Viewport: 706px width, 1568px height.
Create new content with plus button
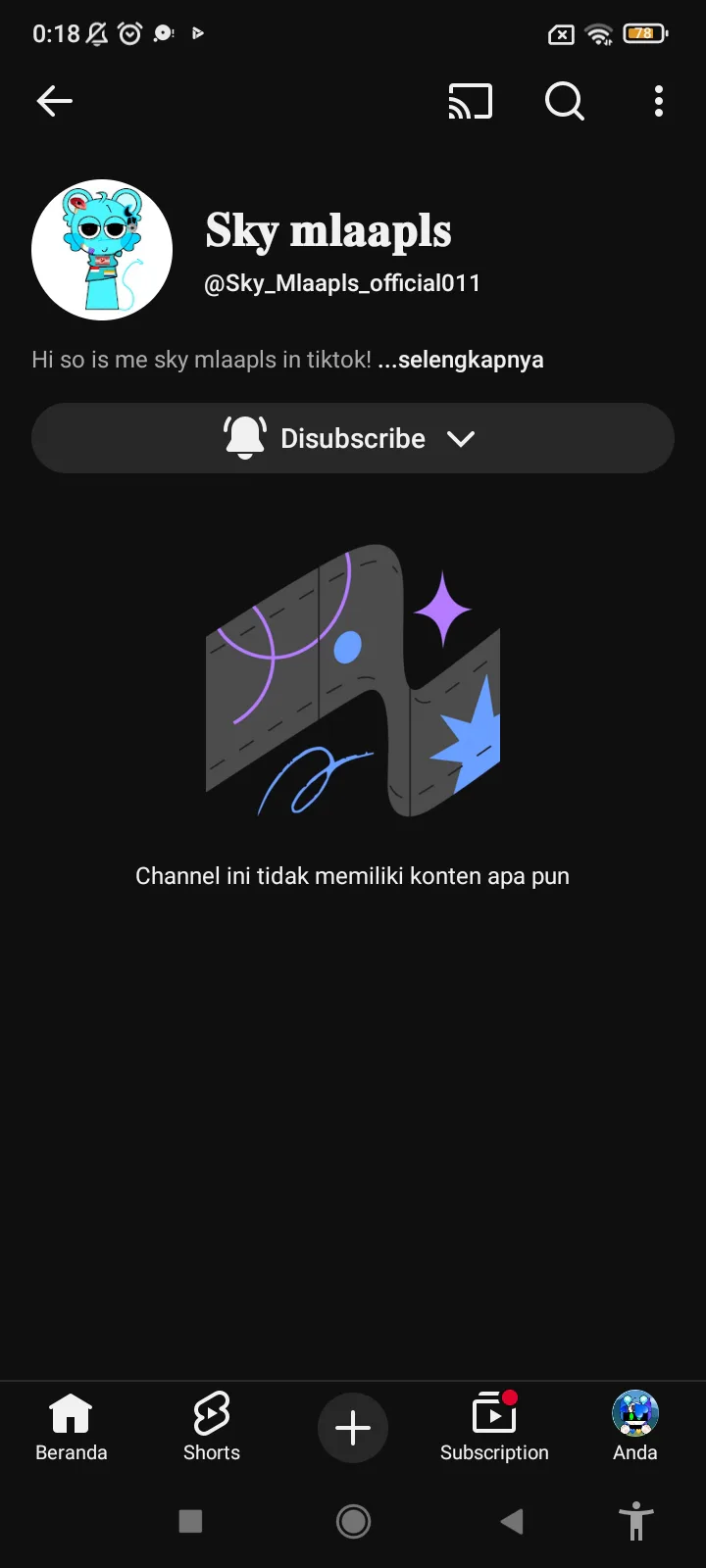pyautogui.click(x=353, y=1428)
